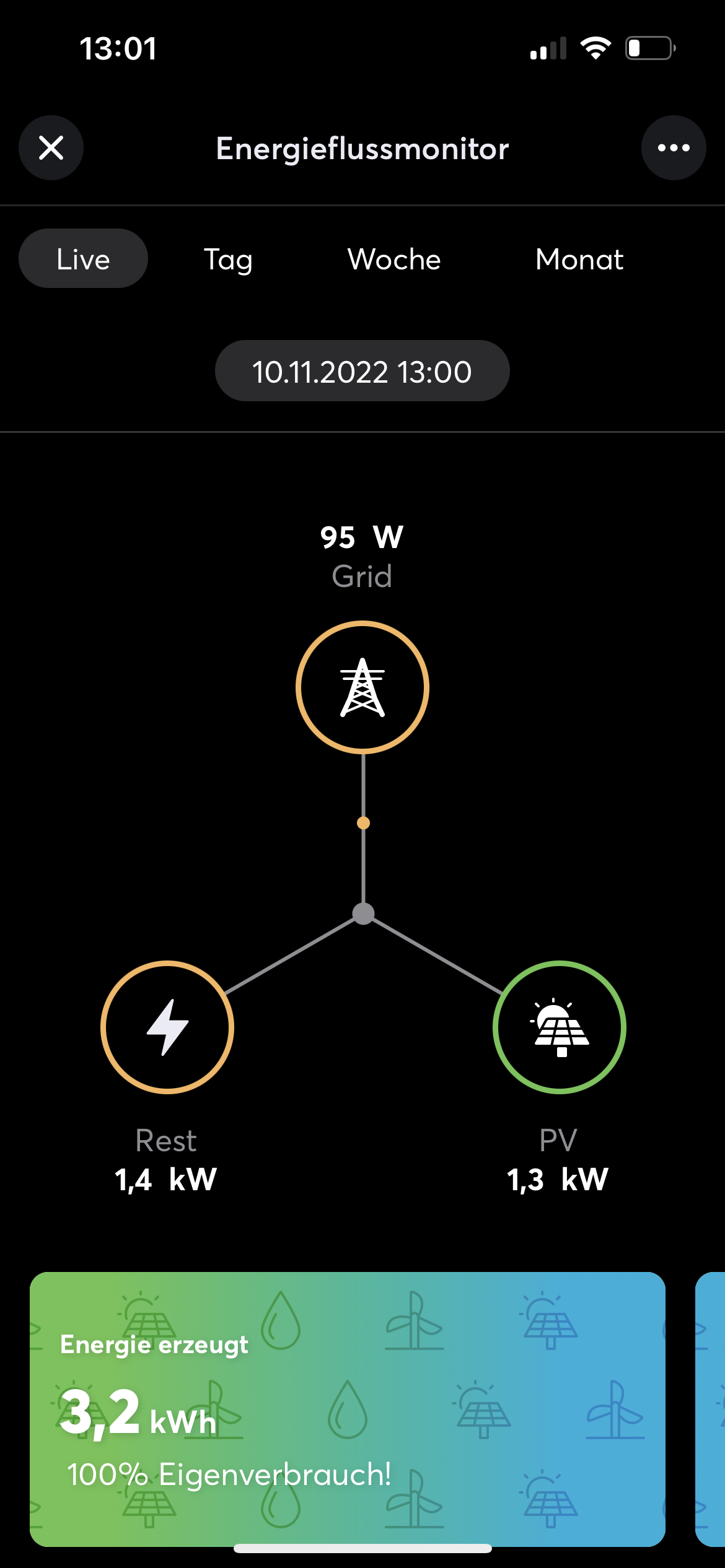Open the three-dot overflow menu

tap(673, 148)
